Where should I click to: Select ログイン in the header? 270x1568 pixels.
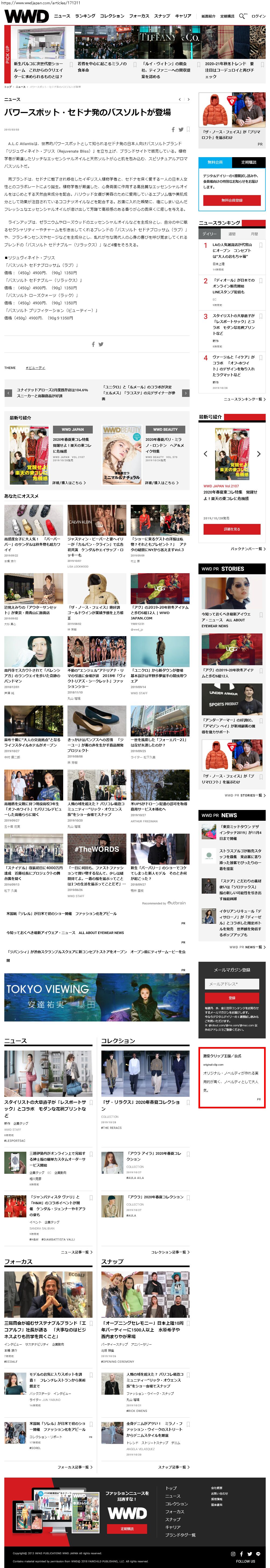(x=258, y=16)
